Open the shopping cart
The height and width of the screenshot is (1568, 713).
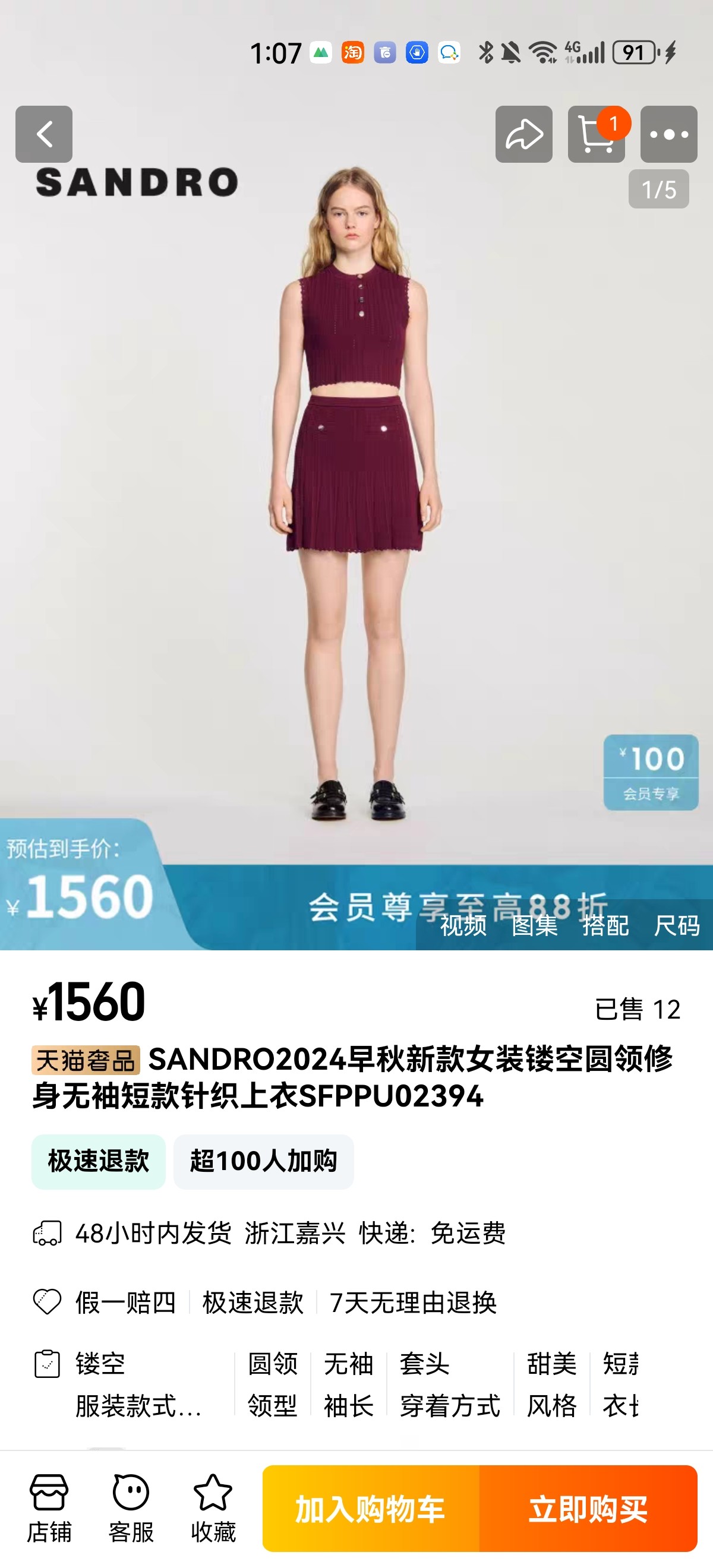tap(596, 134)
